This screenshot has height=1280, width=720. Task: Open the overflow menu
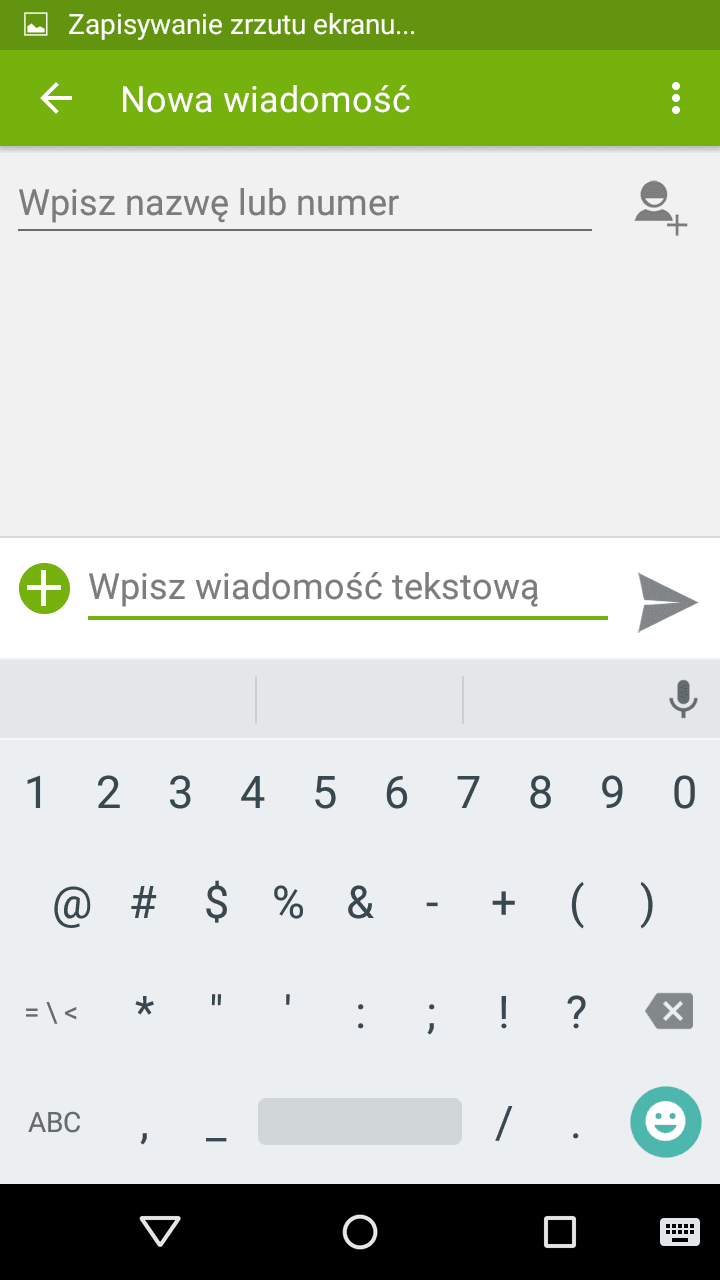[x=676, y=98]
